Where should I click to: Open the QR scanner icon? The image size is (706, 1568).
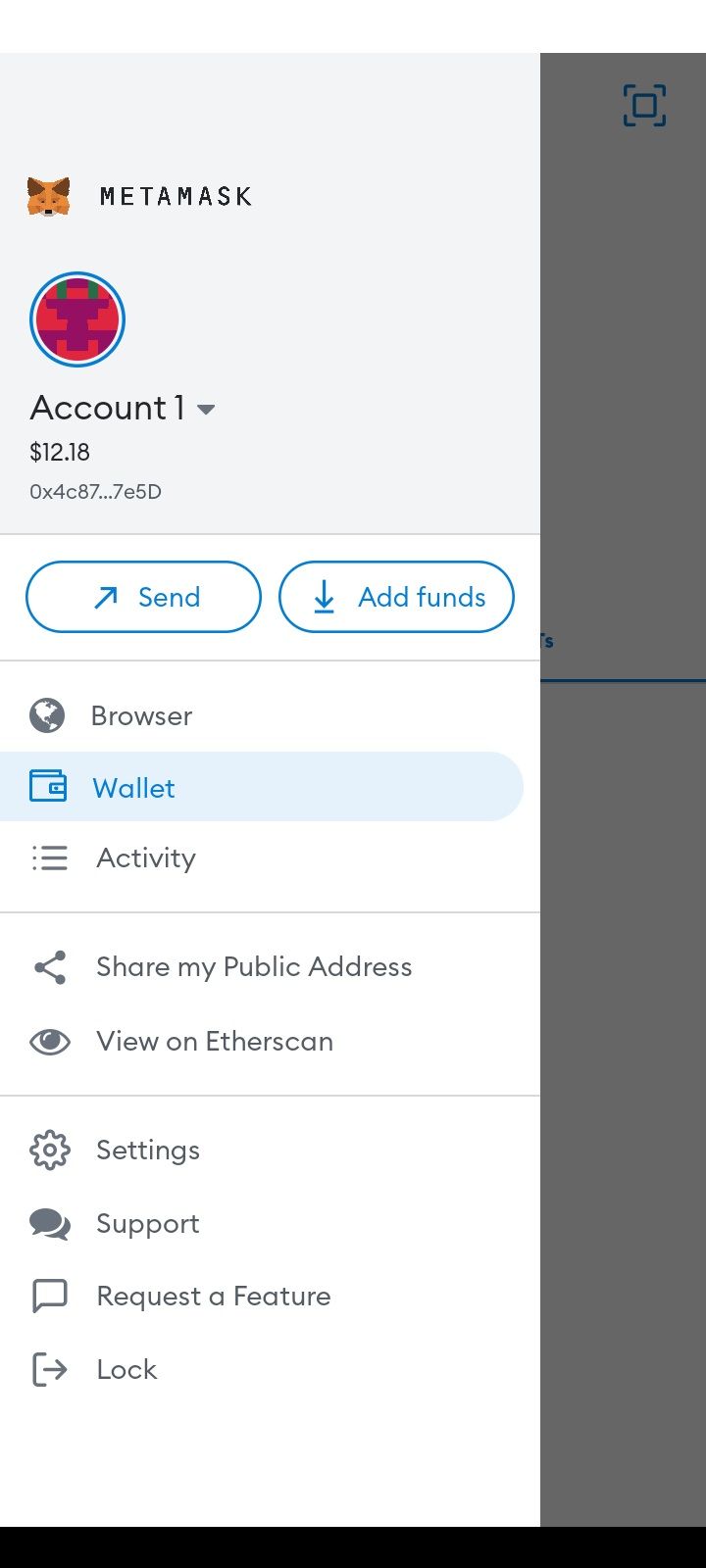pos(644,106)
